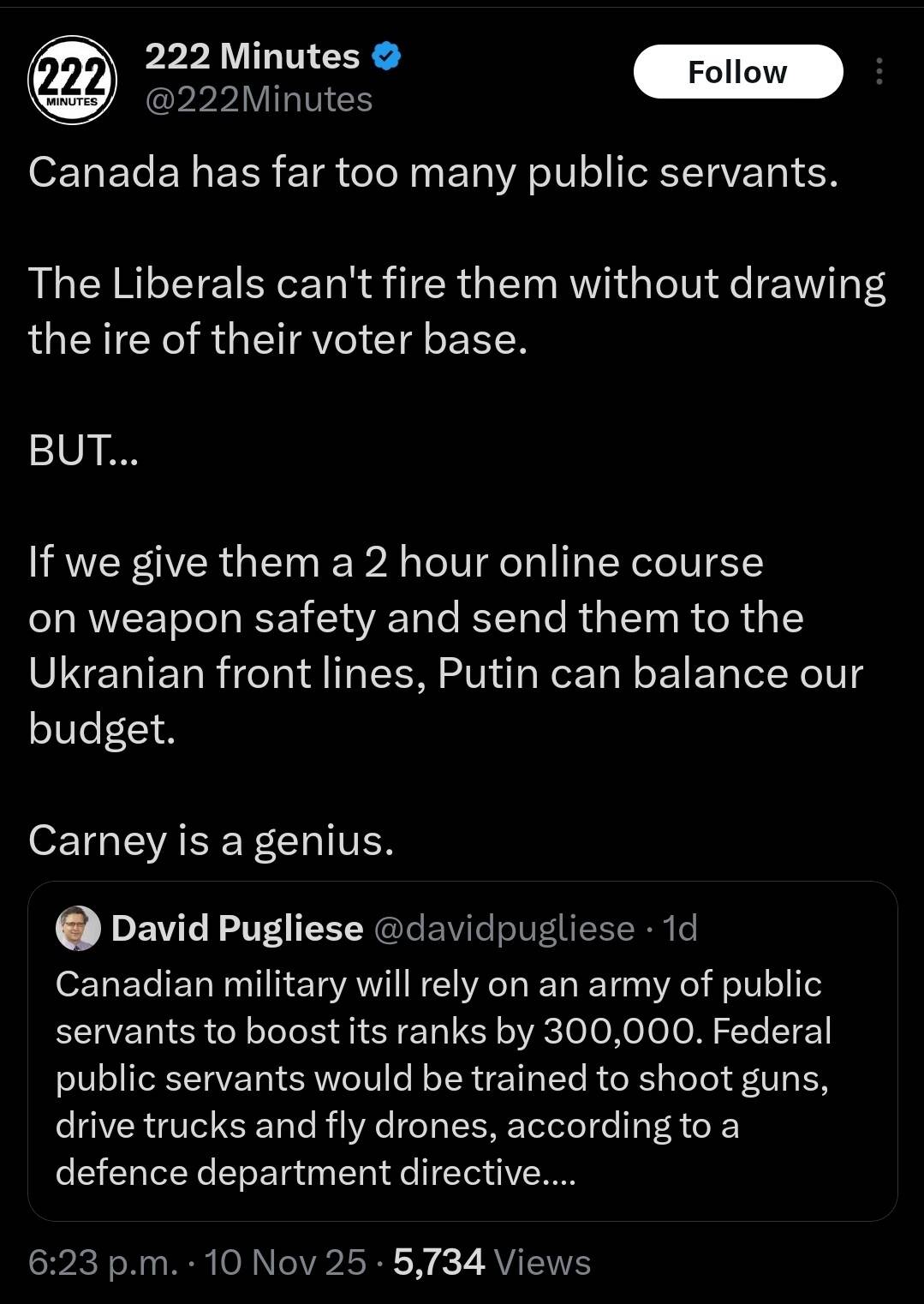924x1304 pixels.
Task: Open the 222 Minutes profile picture
Action: click(x=73, y=80)
